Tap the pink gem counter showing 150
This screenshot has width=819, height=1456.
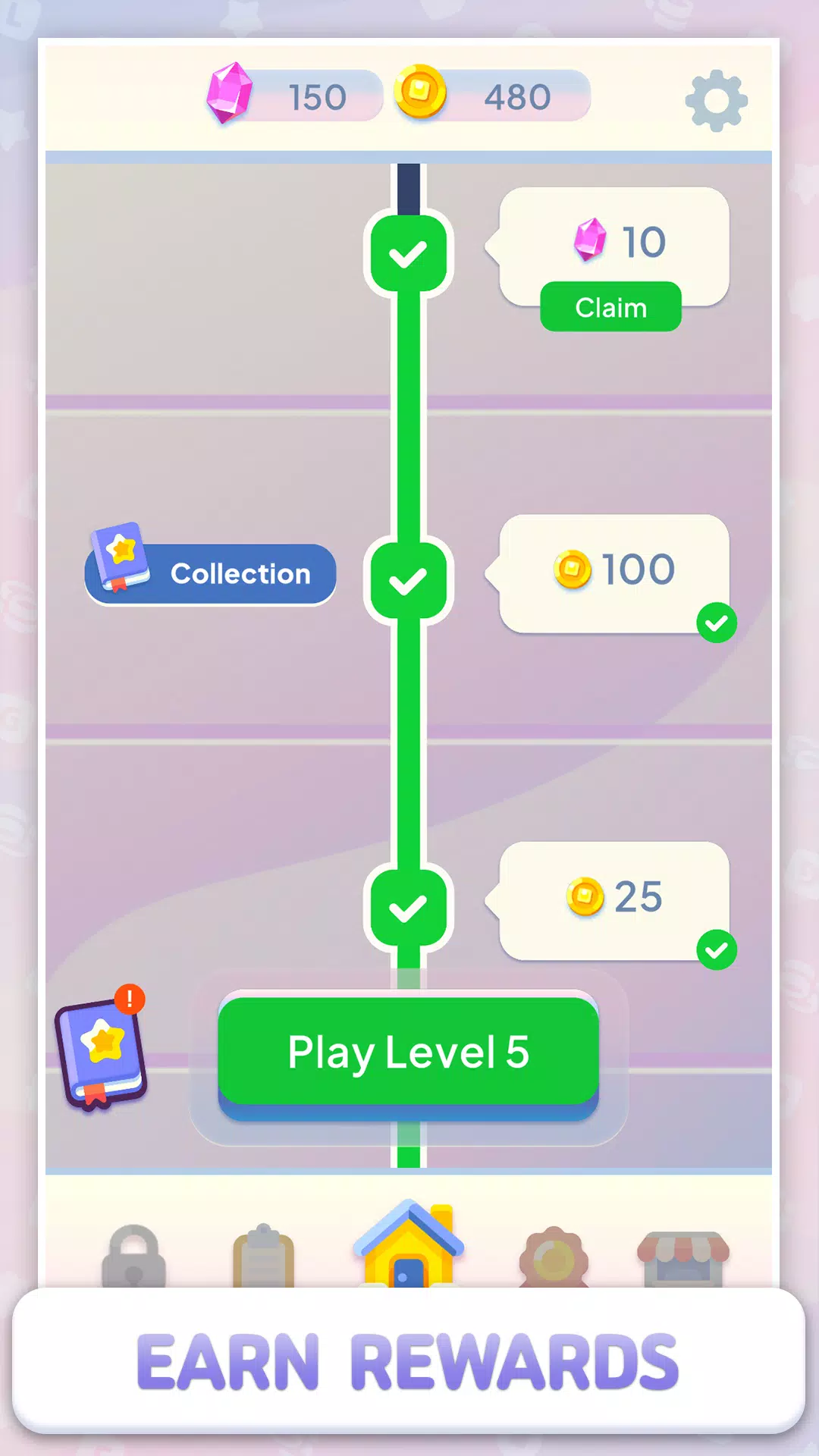(x=296, y=97)
